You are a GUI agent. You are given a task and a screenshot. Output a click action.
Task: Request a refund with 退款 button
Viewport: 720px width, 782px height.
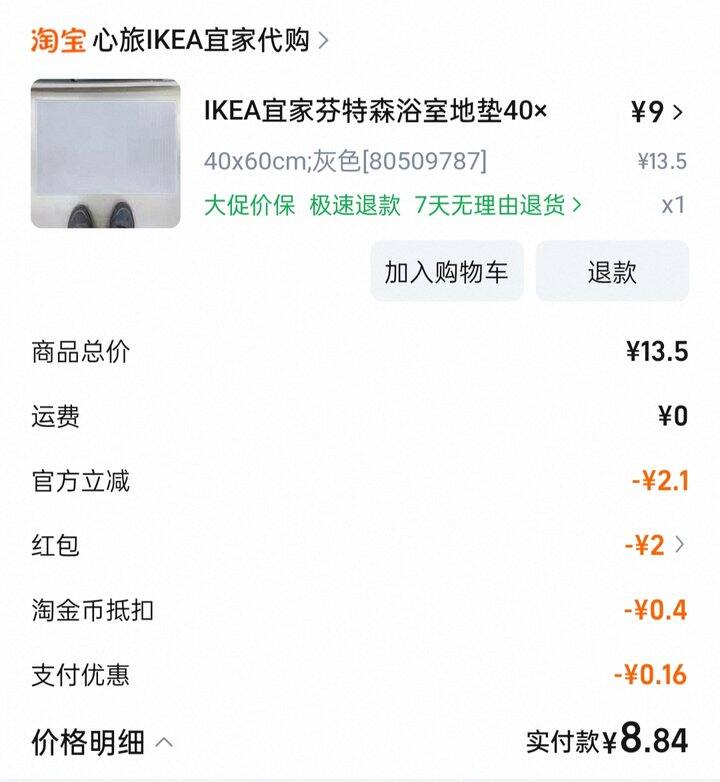coord(611,271)
